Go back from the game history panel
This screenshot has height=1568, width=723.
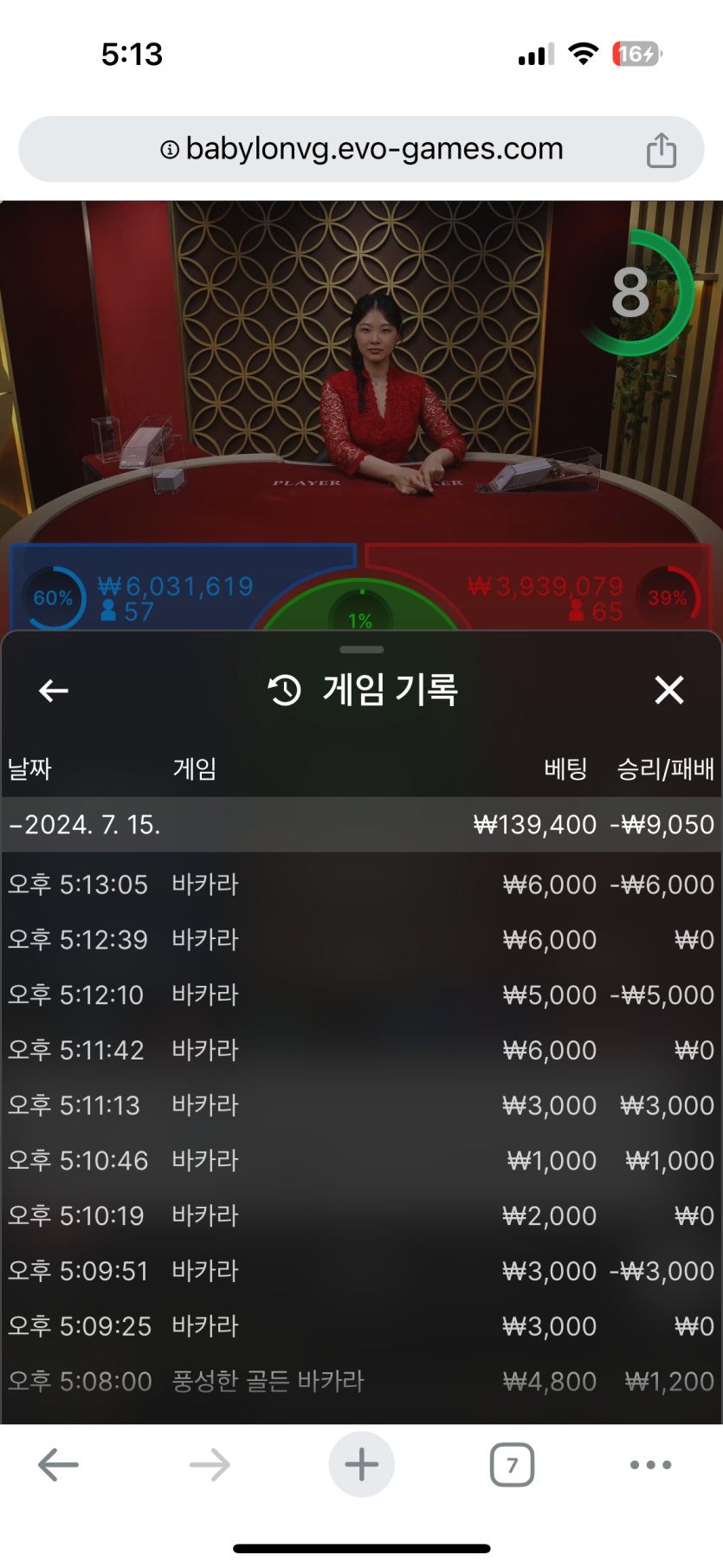pyautogui.click(x=54, y=690)
